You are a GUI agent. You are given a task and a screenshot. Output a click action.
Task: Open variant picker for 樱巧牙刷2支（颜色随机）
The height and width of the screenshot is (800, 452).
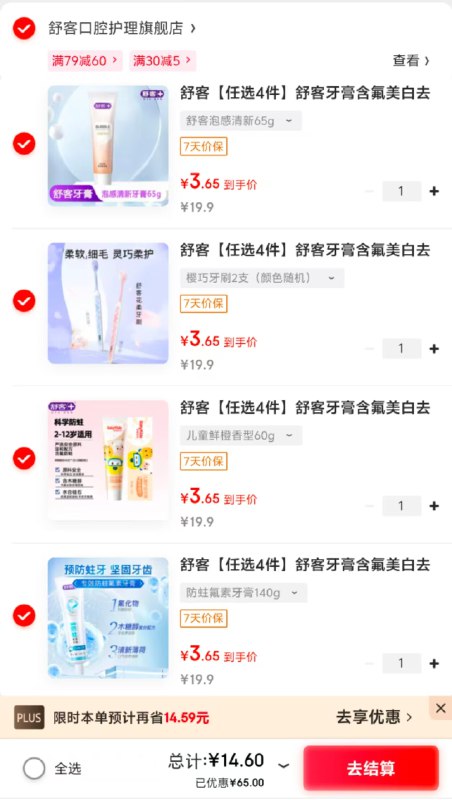[x=262, y=278]
